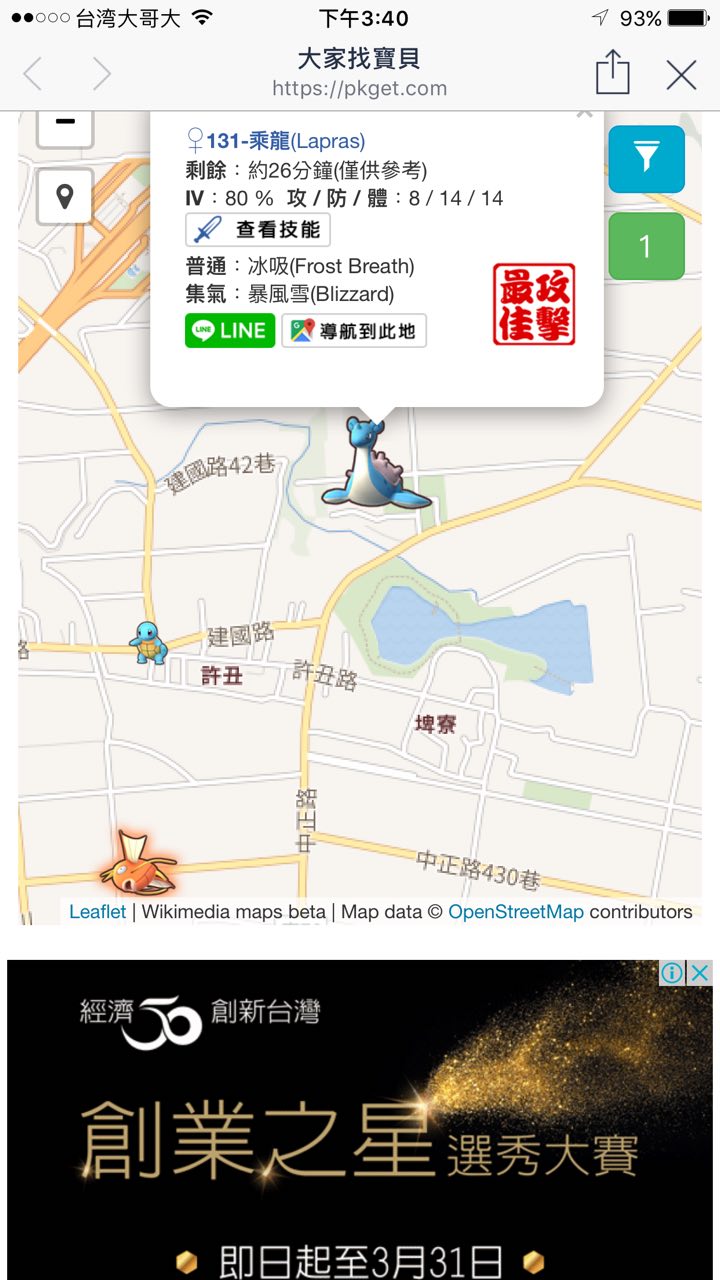Share Lapras via LINE
The width and height of the screenshot is (720, 1280).
229,330
